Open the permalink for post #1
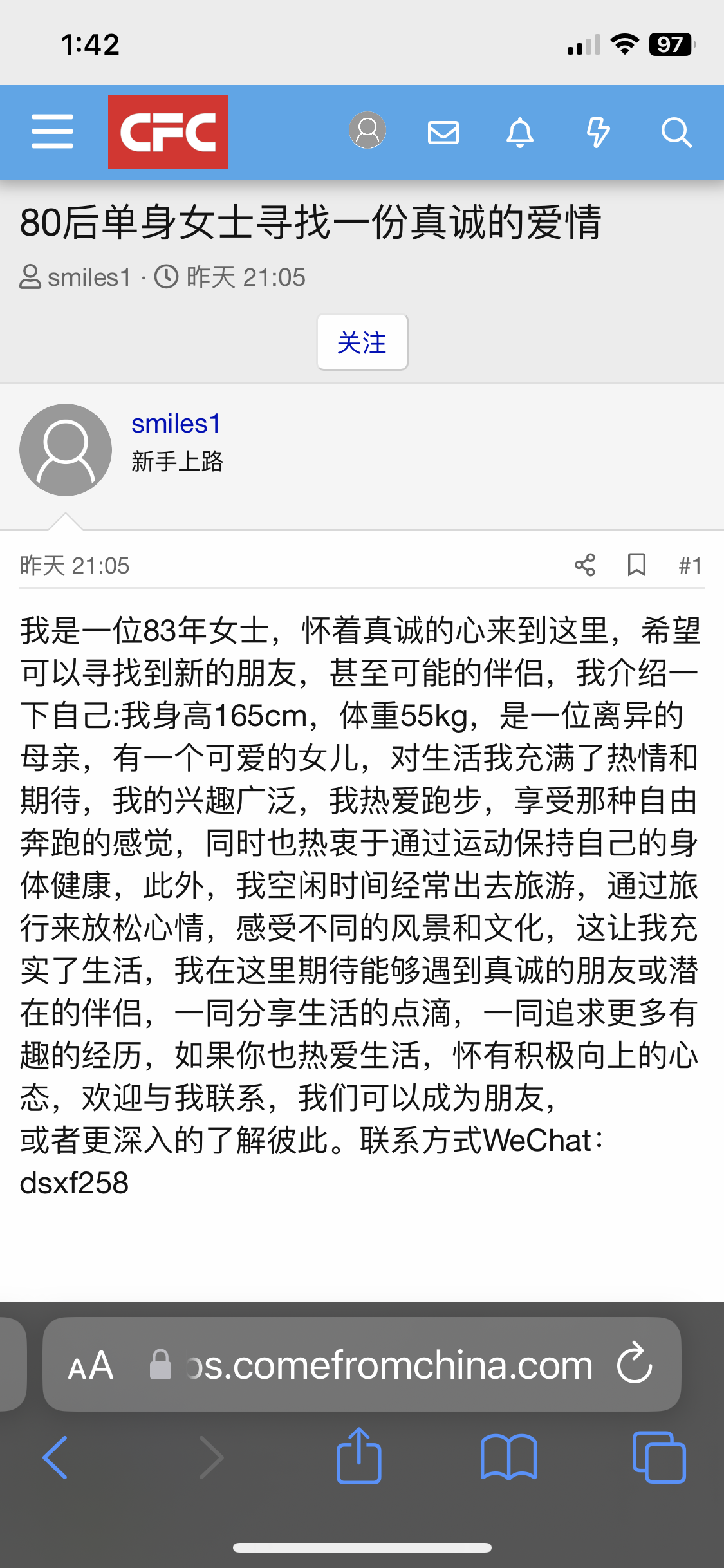 coord(690,566)
